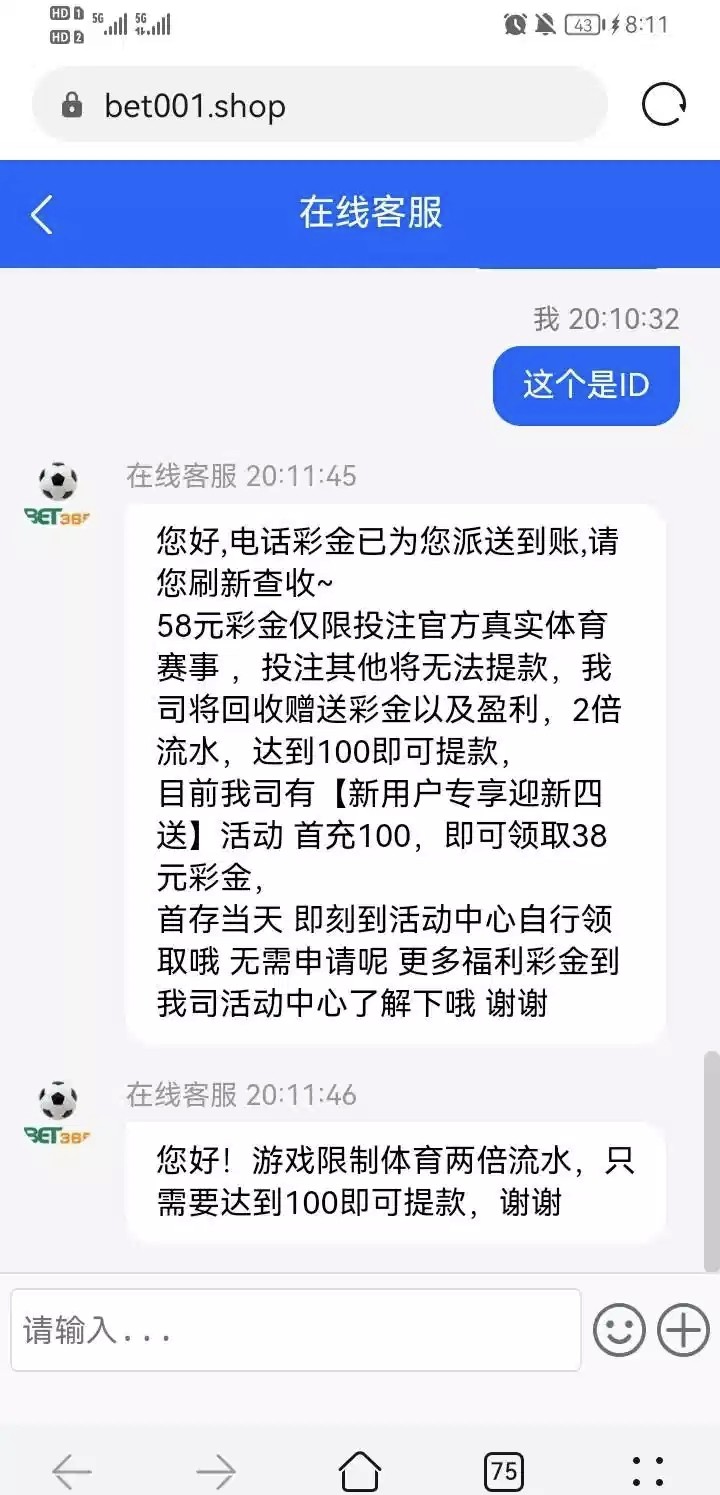This screenshot has width=720, height=1495.
Task: Open the browser tab switcher showing 75
Action: (x=504, y=1470)
